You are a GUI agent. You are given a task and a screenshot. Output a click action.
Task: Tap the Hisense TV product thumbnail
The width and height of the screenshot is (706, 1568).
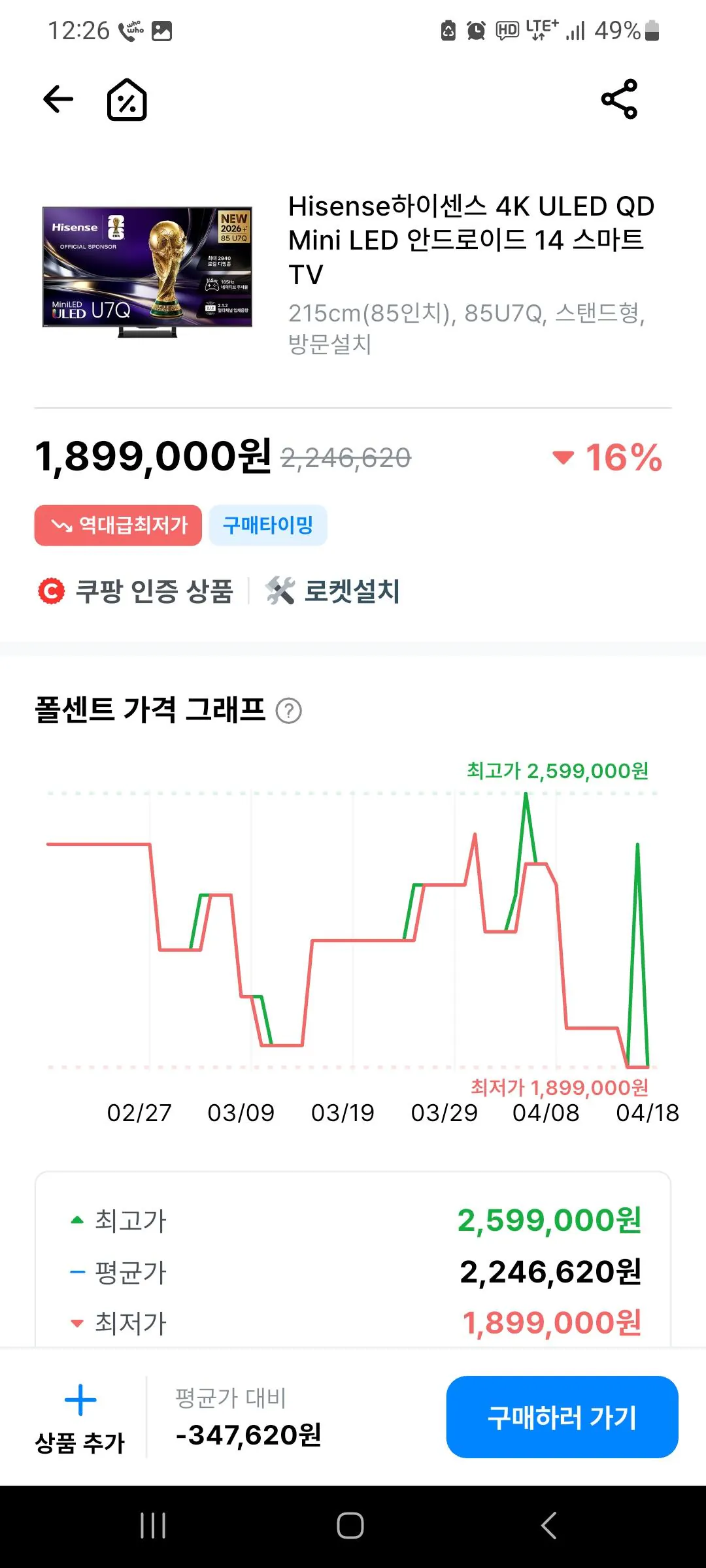click(146, 272)
